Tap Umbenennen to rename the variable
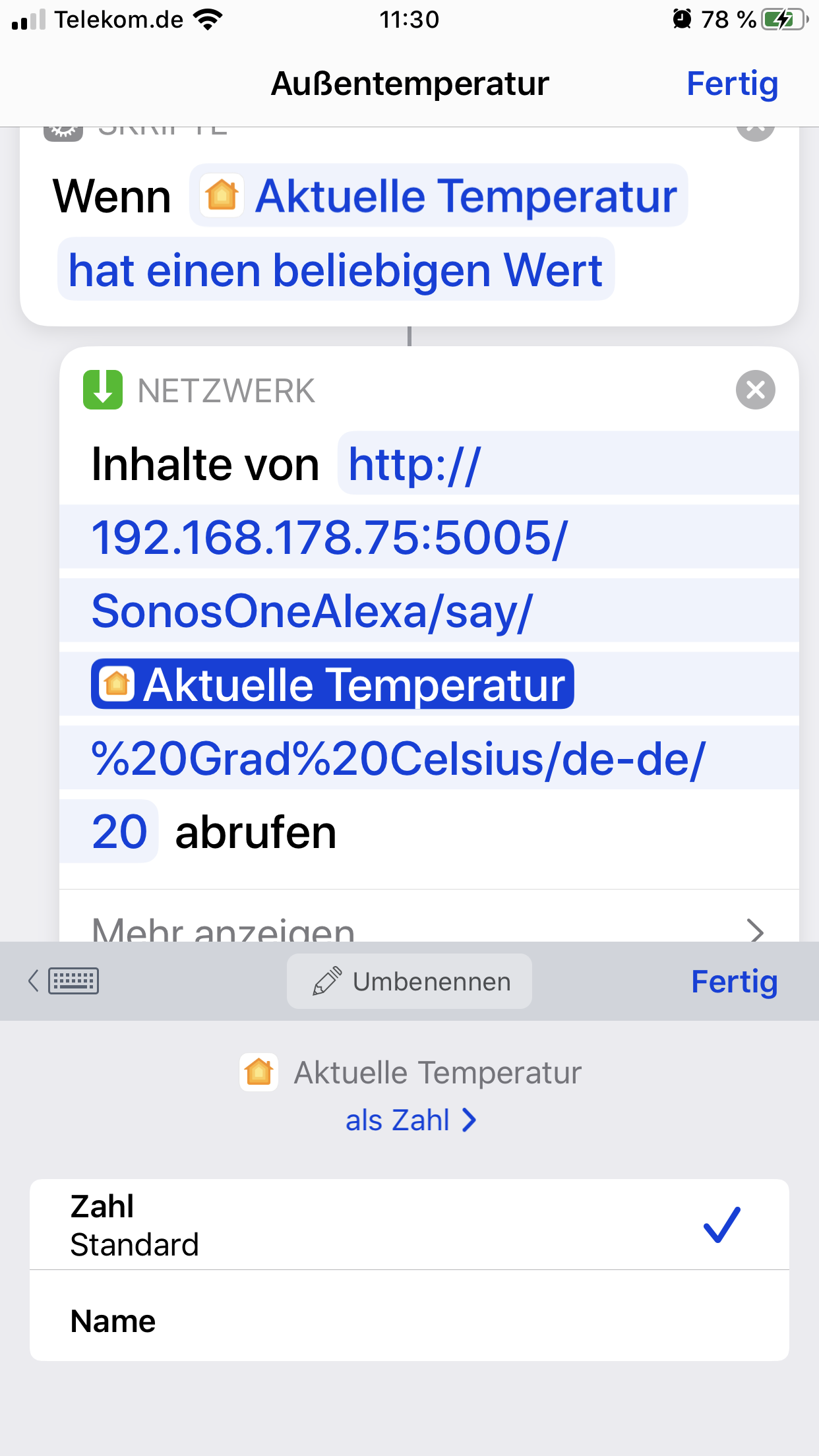Screen dimensions: 819x1456 [x=409, y=981]
